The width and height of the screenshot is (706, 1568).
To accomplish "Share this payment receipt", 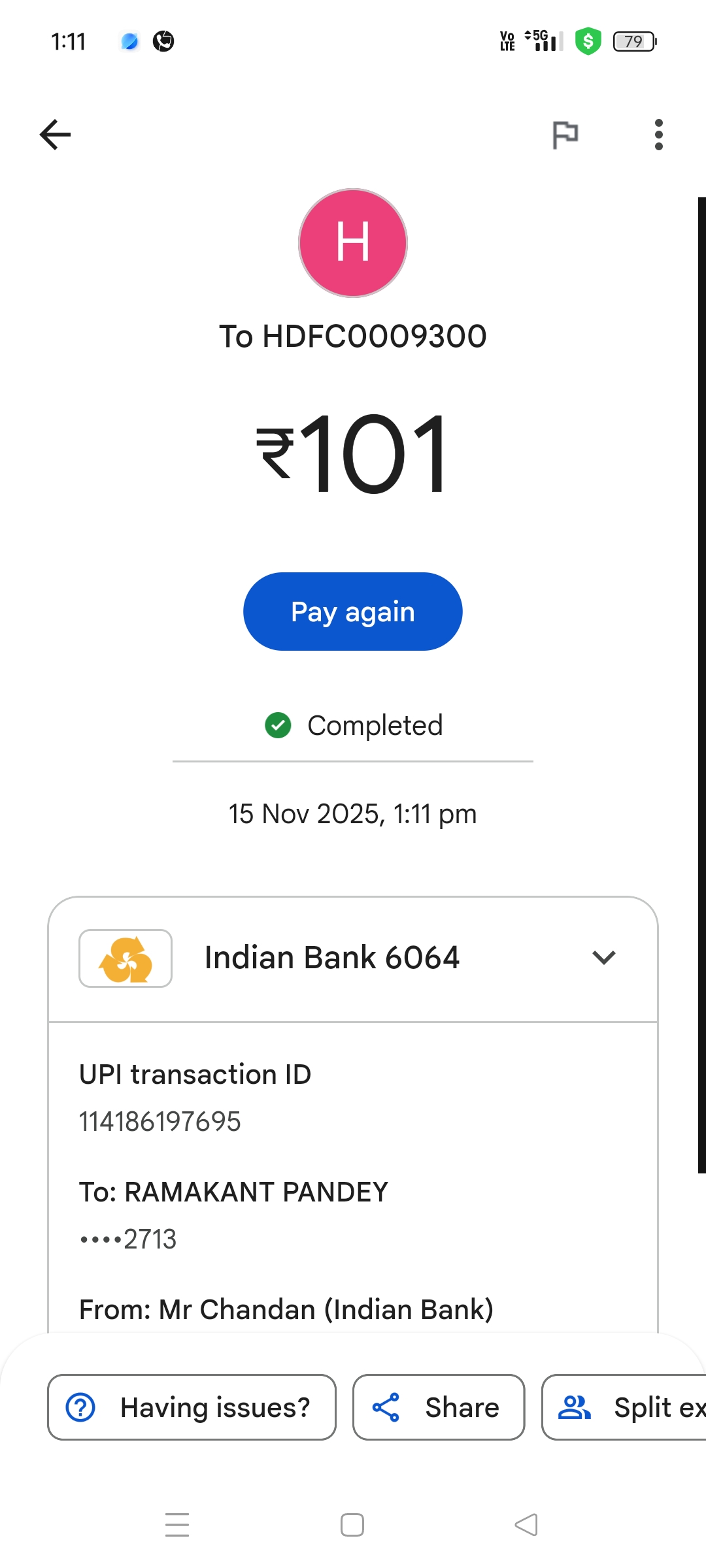I will tap(439, 1407).
